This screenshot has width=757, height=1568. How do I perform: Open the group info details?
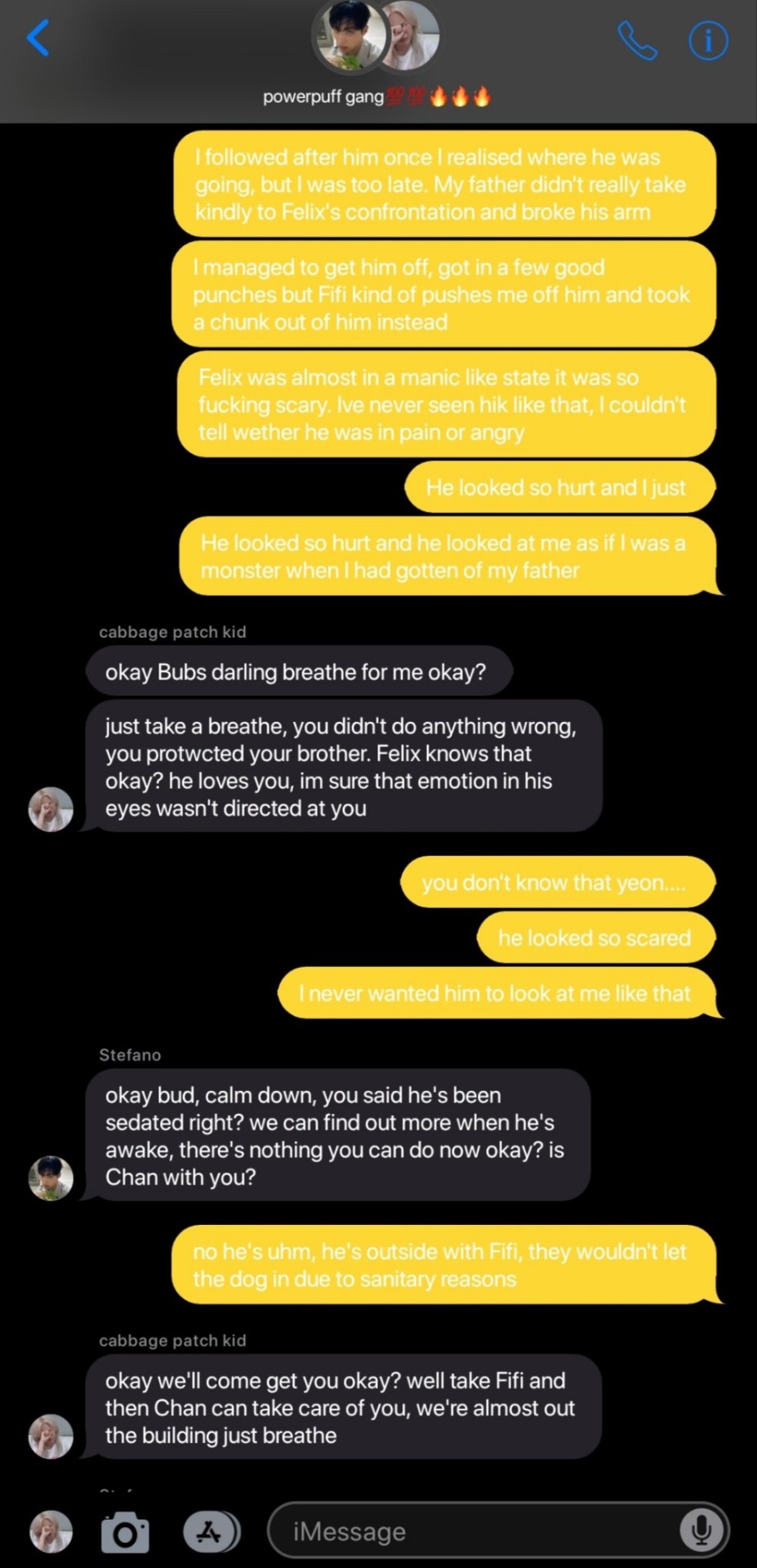click(x=708, y=40)
